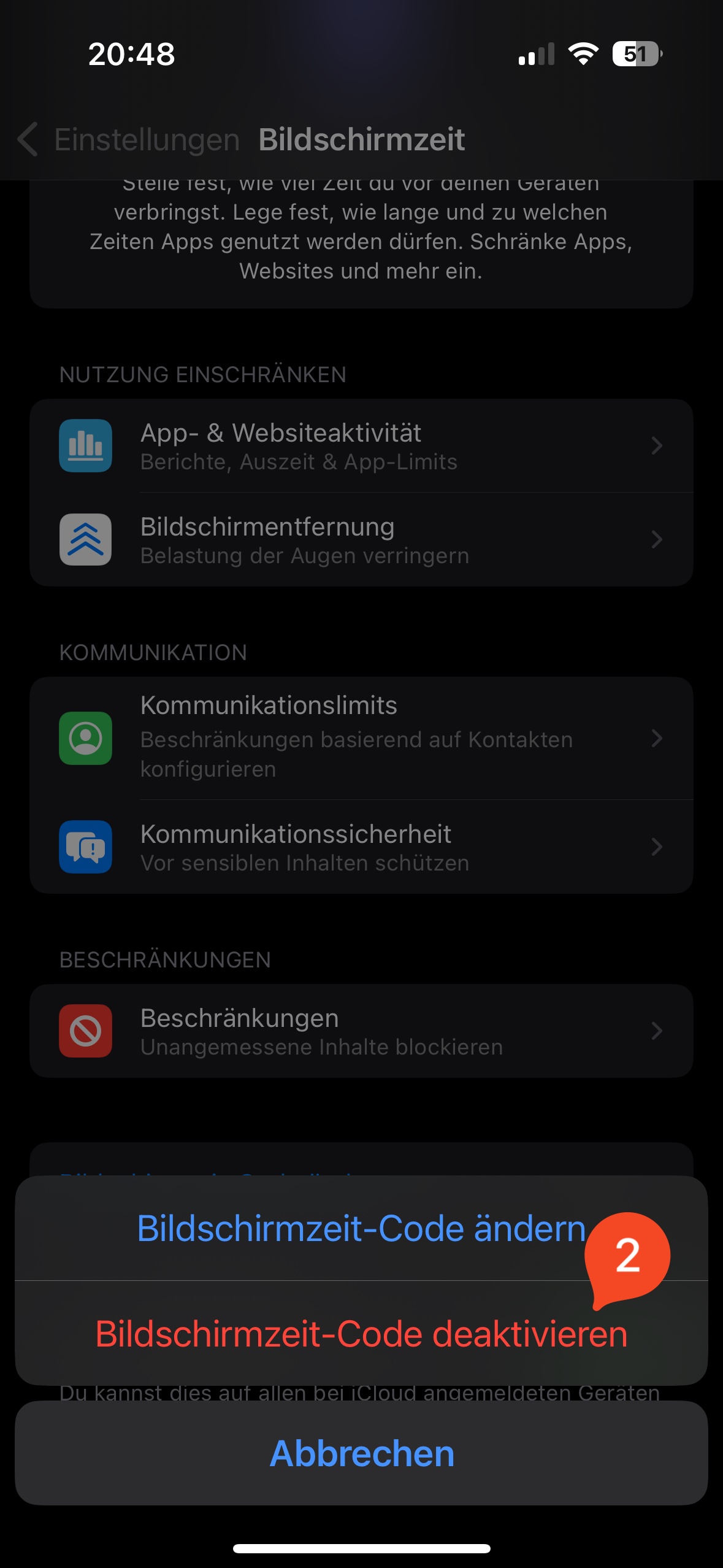
Task: Choose Bildschirmzeit-Code deaktivieren
Action: coord(361,1334)
